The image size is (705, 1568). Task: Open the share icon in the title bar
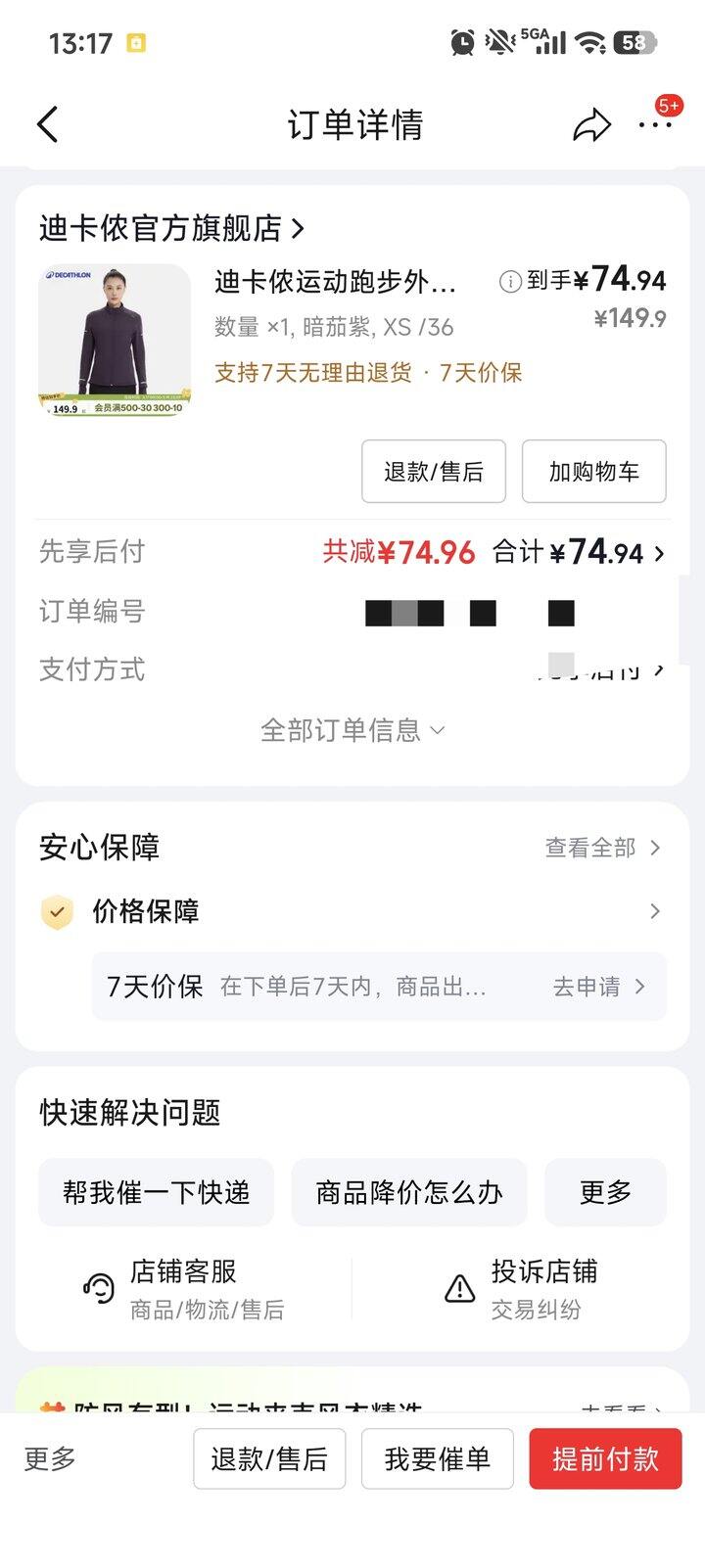tap(592, 124)
